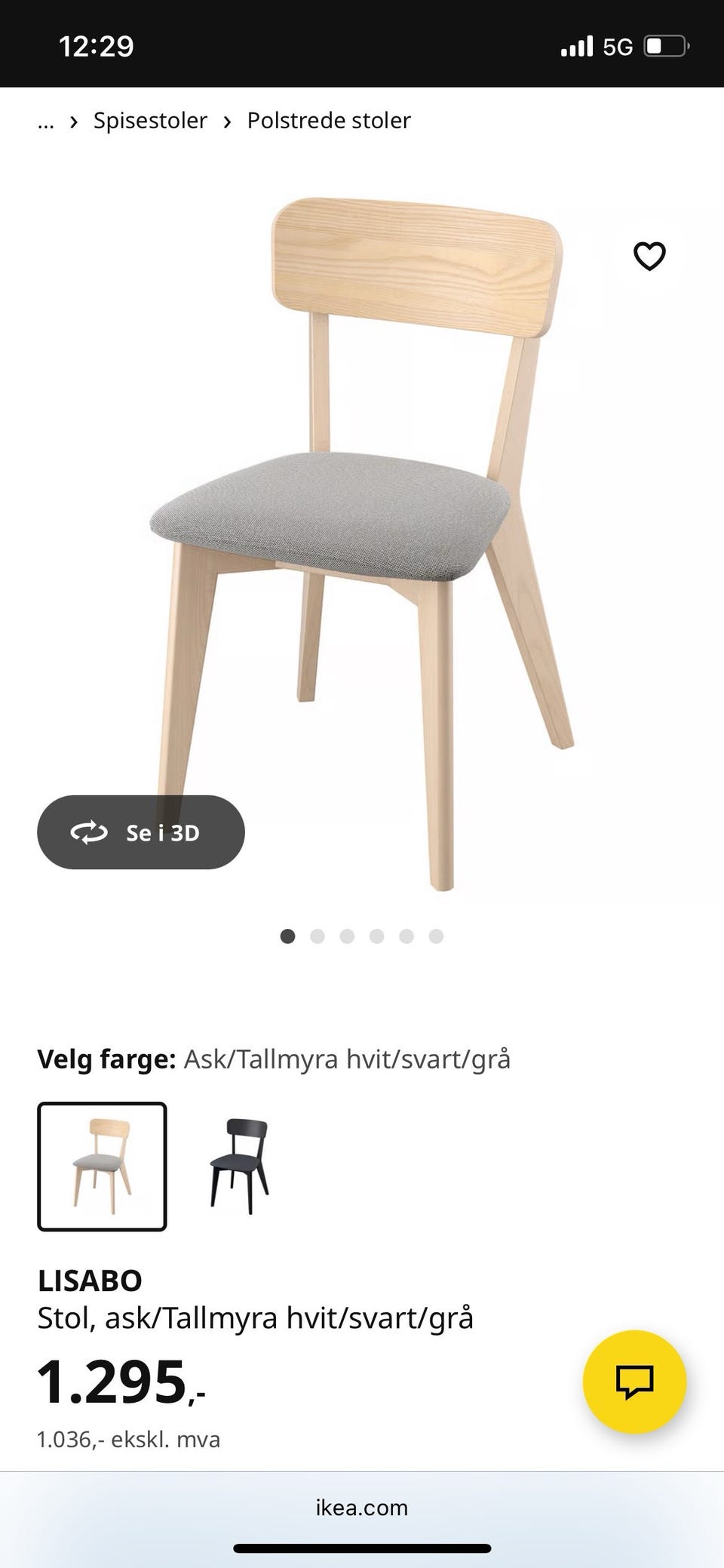Tap the breadcrumb ellipsis menu
Screen dimensions: 724x1568
pyautogui.click(x=45, y=120)
